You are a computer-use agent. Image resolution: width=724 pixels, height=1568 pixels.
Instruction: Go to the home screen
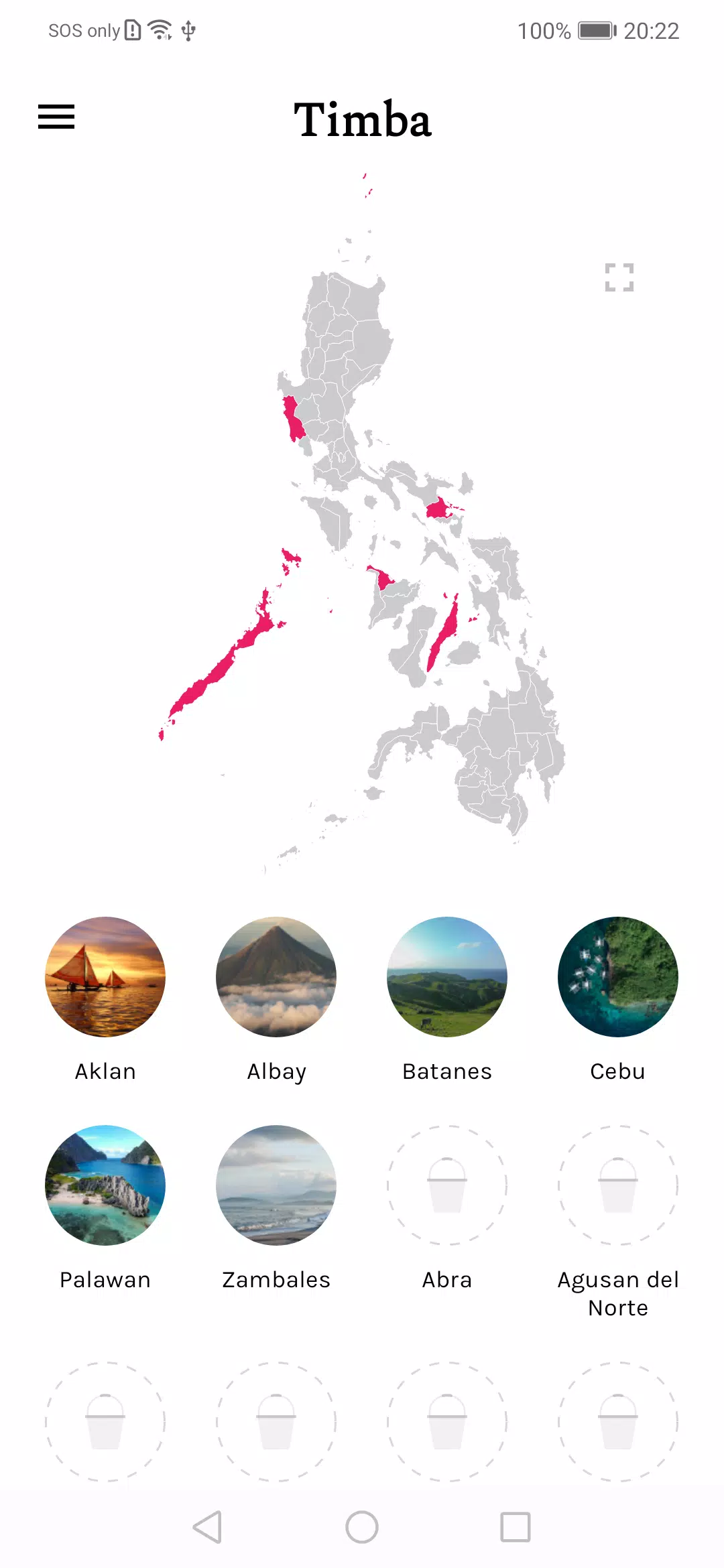[x=362, y=1528]
